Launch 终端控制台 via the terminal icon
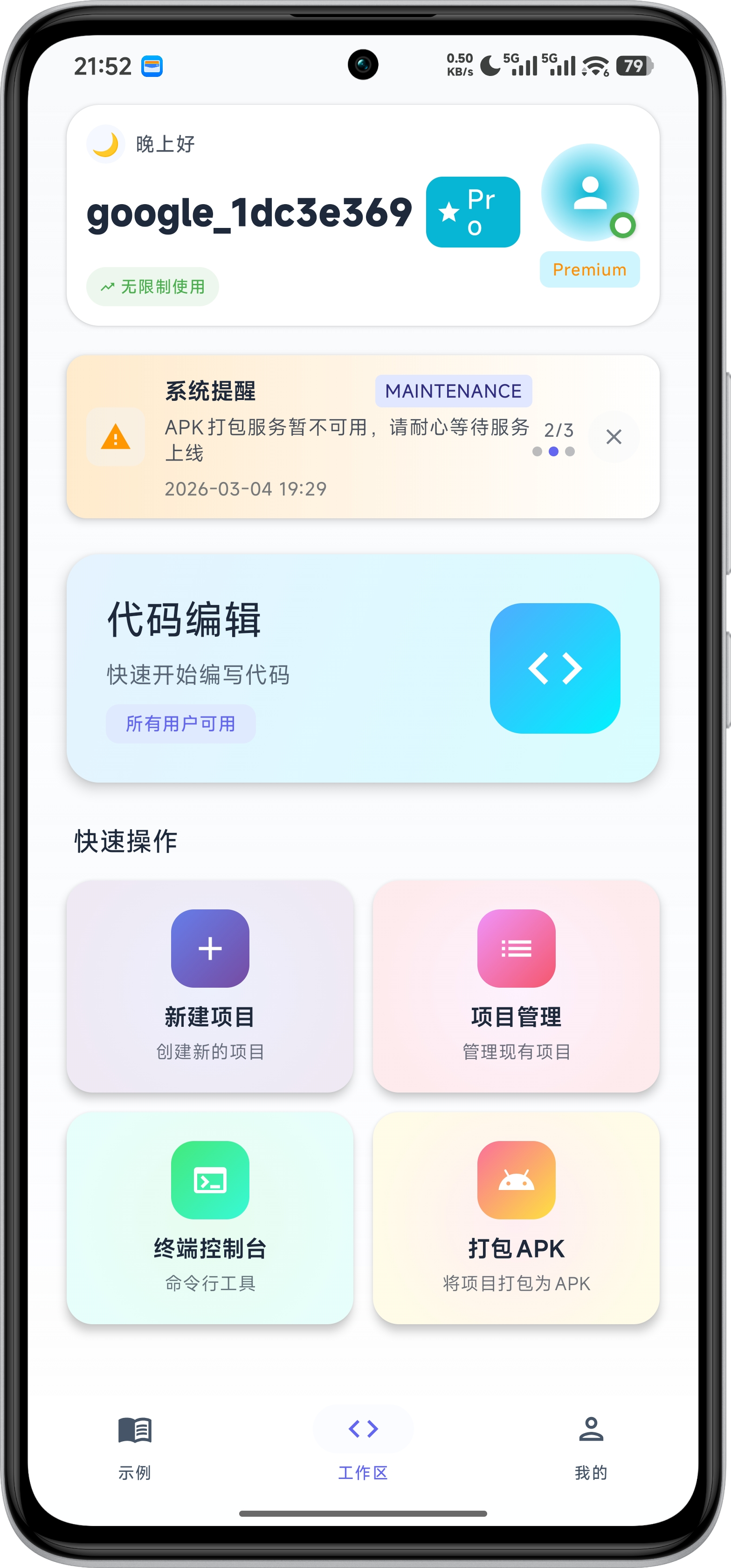This screenshot has height=1568, width=731. point(211,1179)
